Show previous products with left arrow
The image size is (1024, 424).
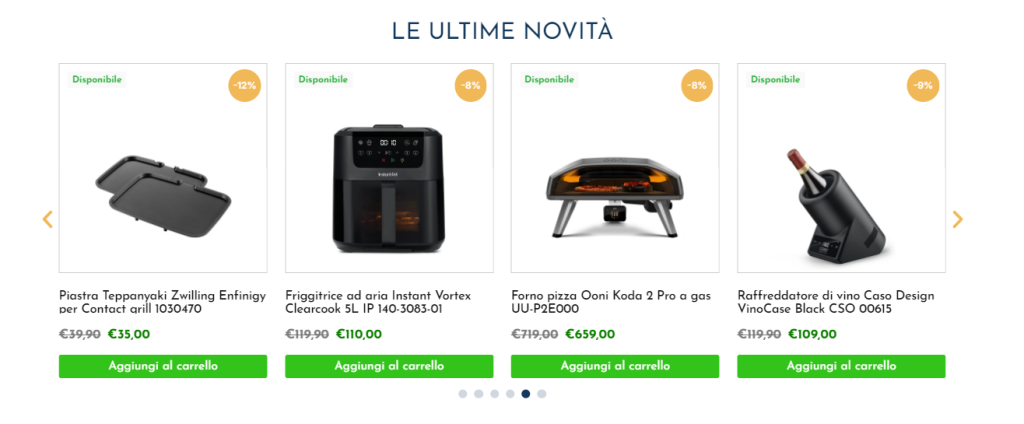tap(47, 219)
